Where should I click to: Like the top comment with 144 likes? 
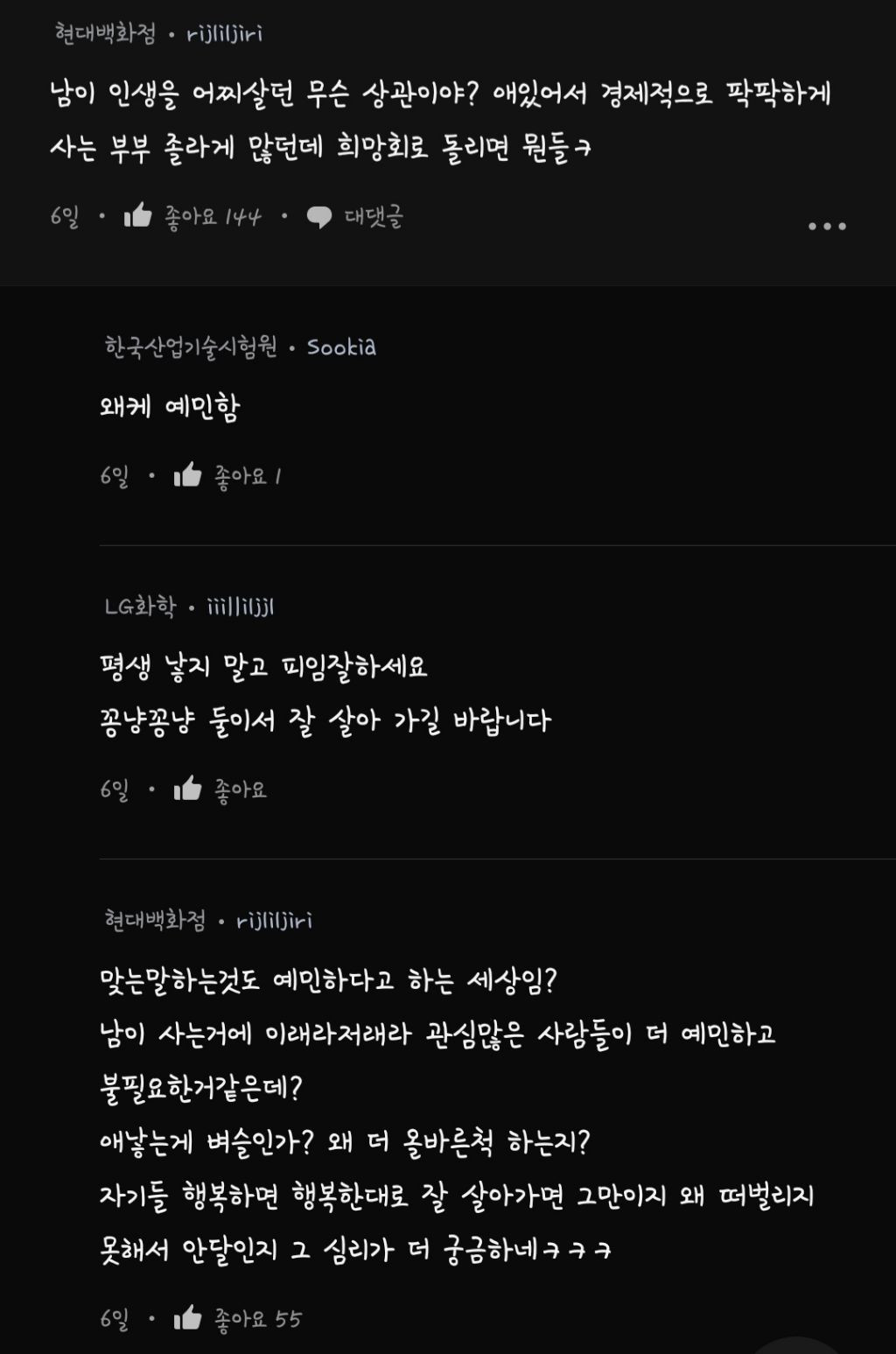[138, 216]
